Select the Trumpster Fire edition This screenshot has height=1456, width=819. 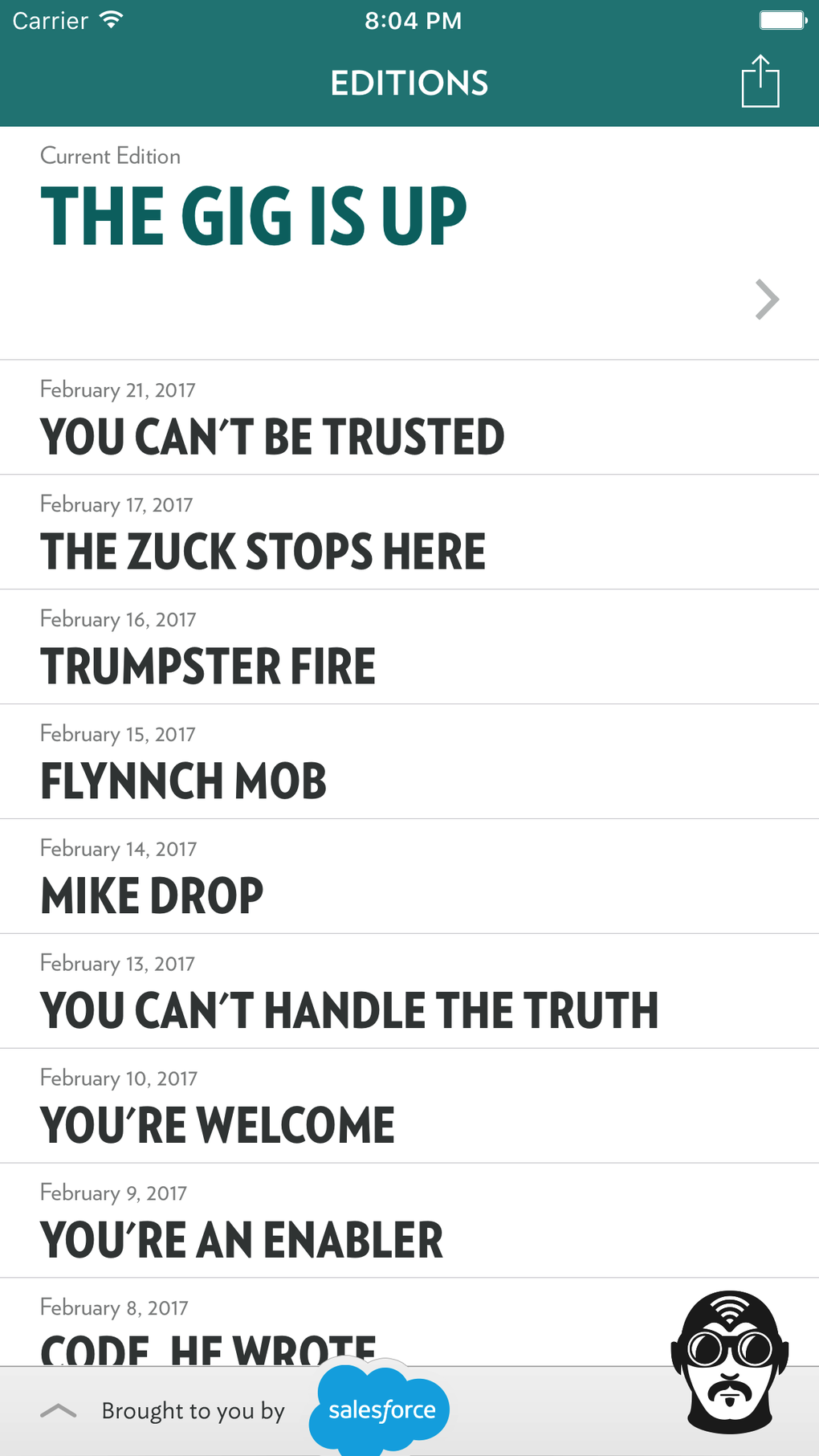pos(409,647)
